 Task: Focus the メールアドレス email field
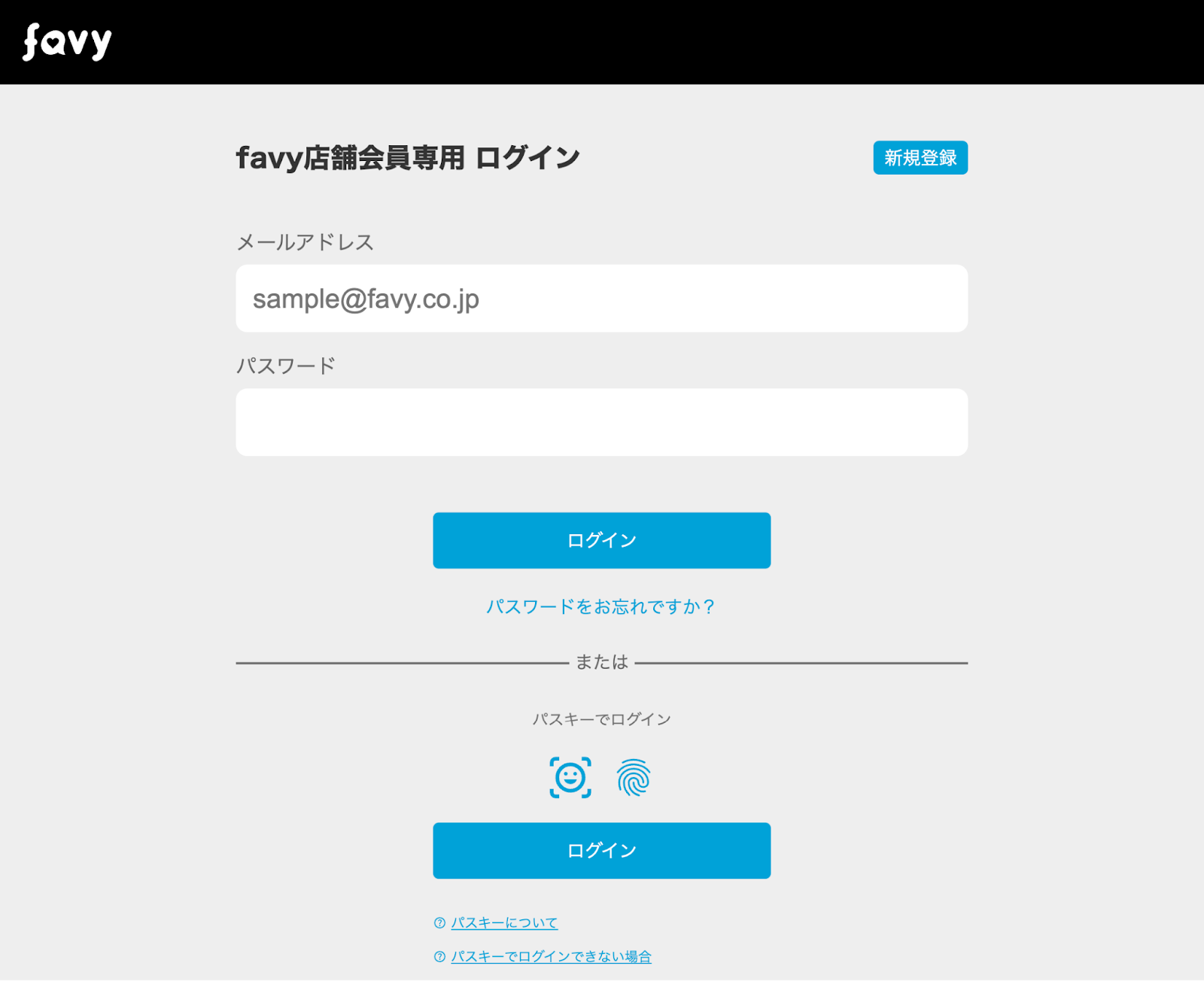601,299
